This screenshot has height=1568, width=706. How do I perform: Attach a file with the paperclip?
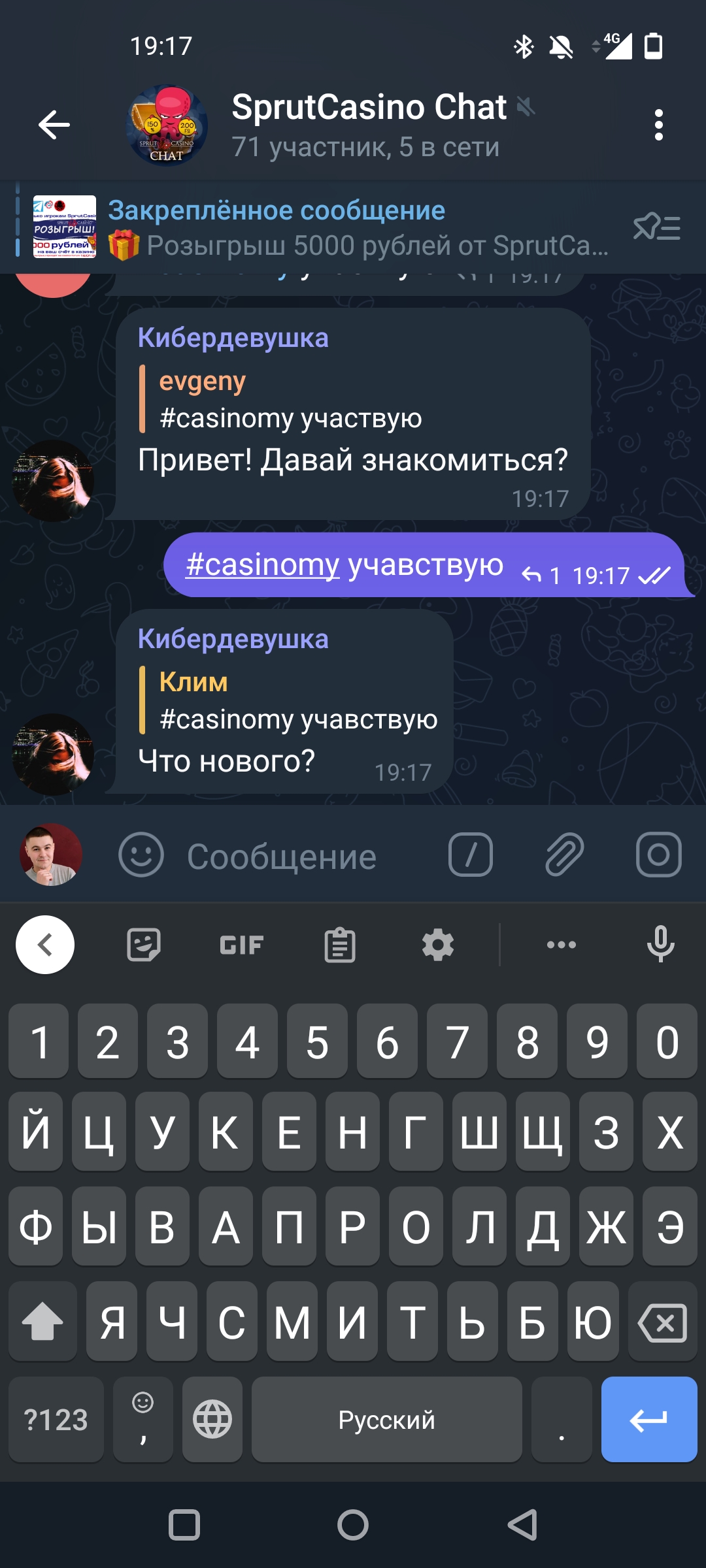[x=564, y=855]
